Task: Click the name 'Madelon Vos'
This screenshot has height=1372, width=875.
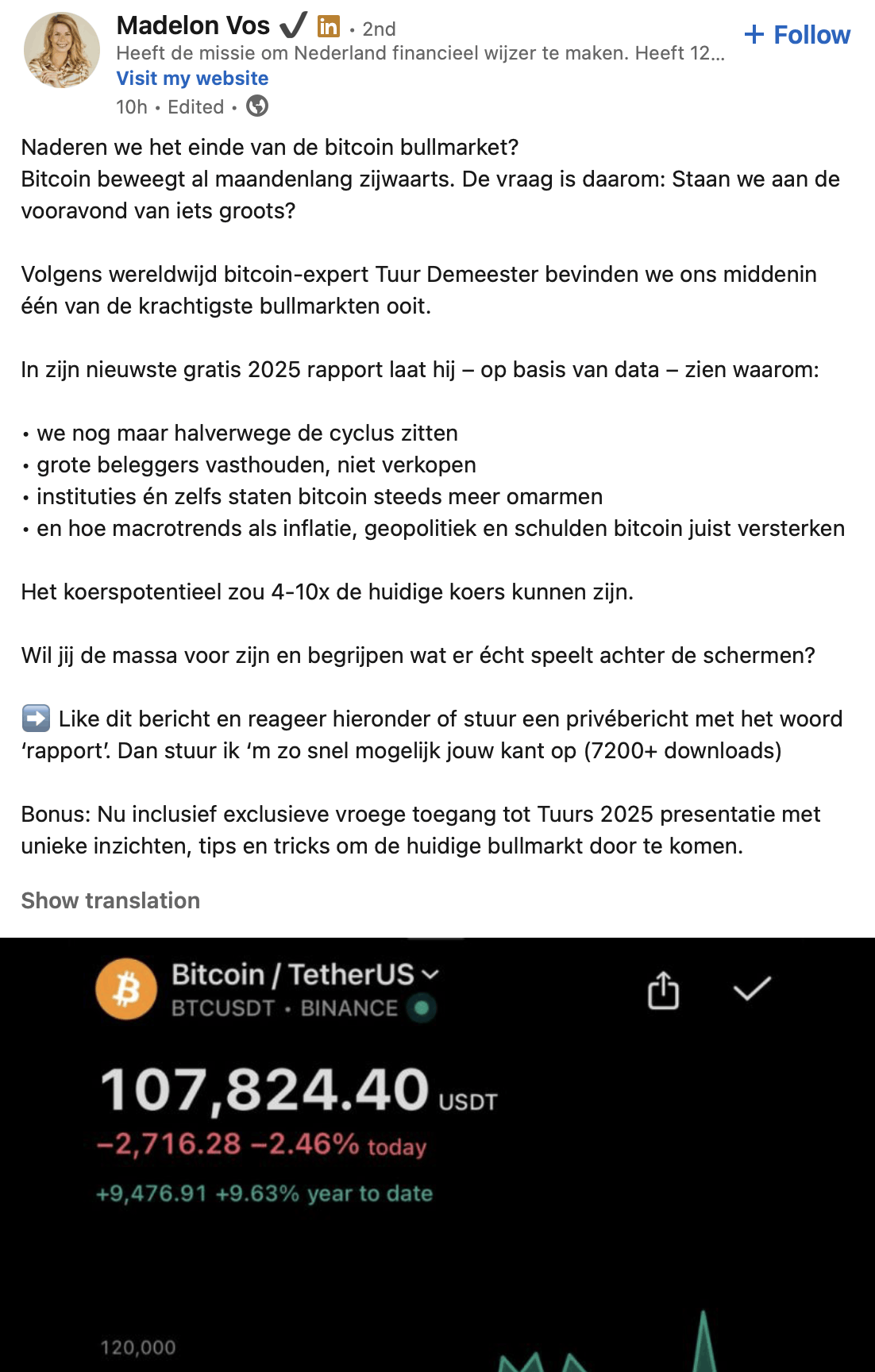Action: [x=193, y=25]
